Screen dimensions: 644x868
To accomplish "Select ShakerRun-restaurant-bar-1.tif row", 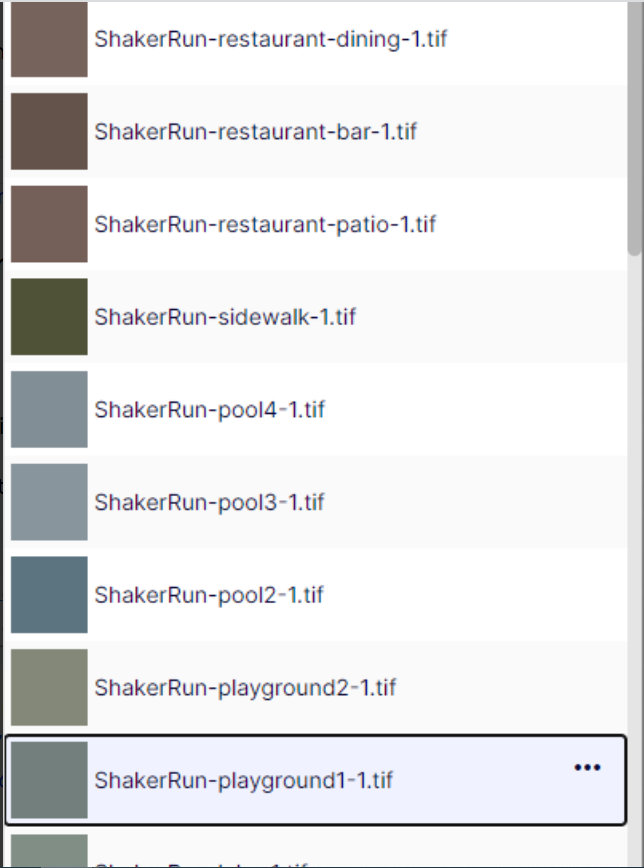I will 255,132.
